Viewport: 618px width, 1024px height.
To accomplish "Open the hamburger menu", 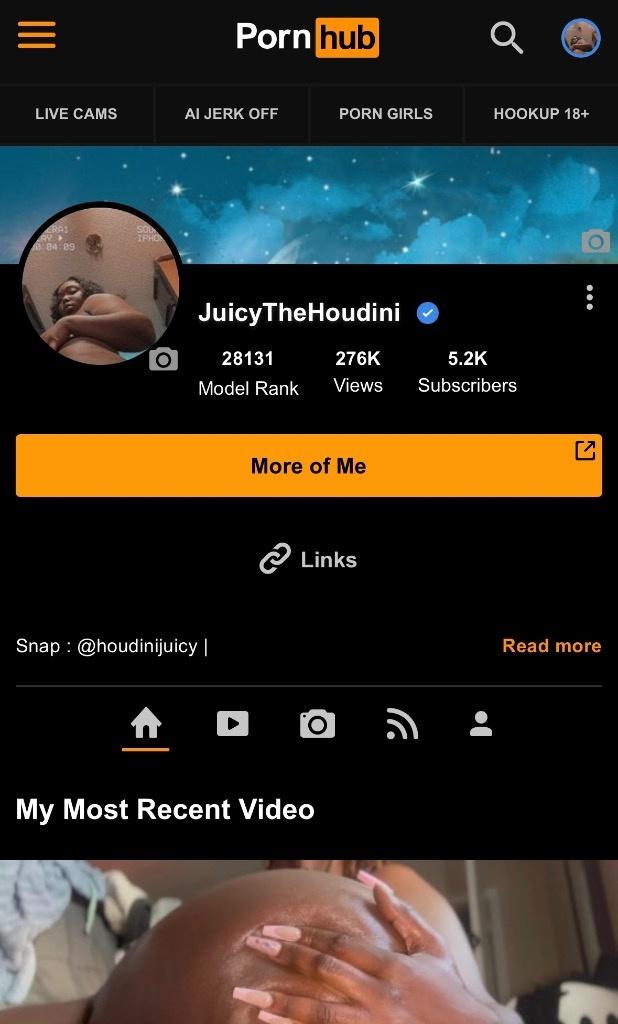I will [x=36, y=35].
